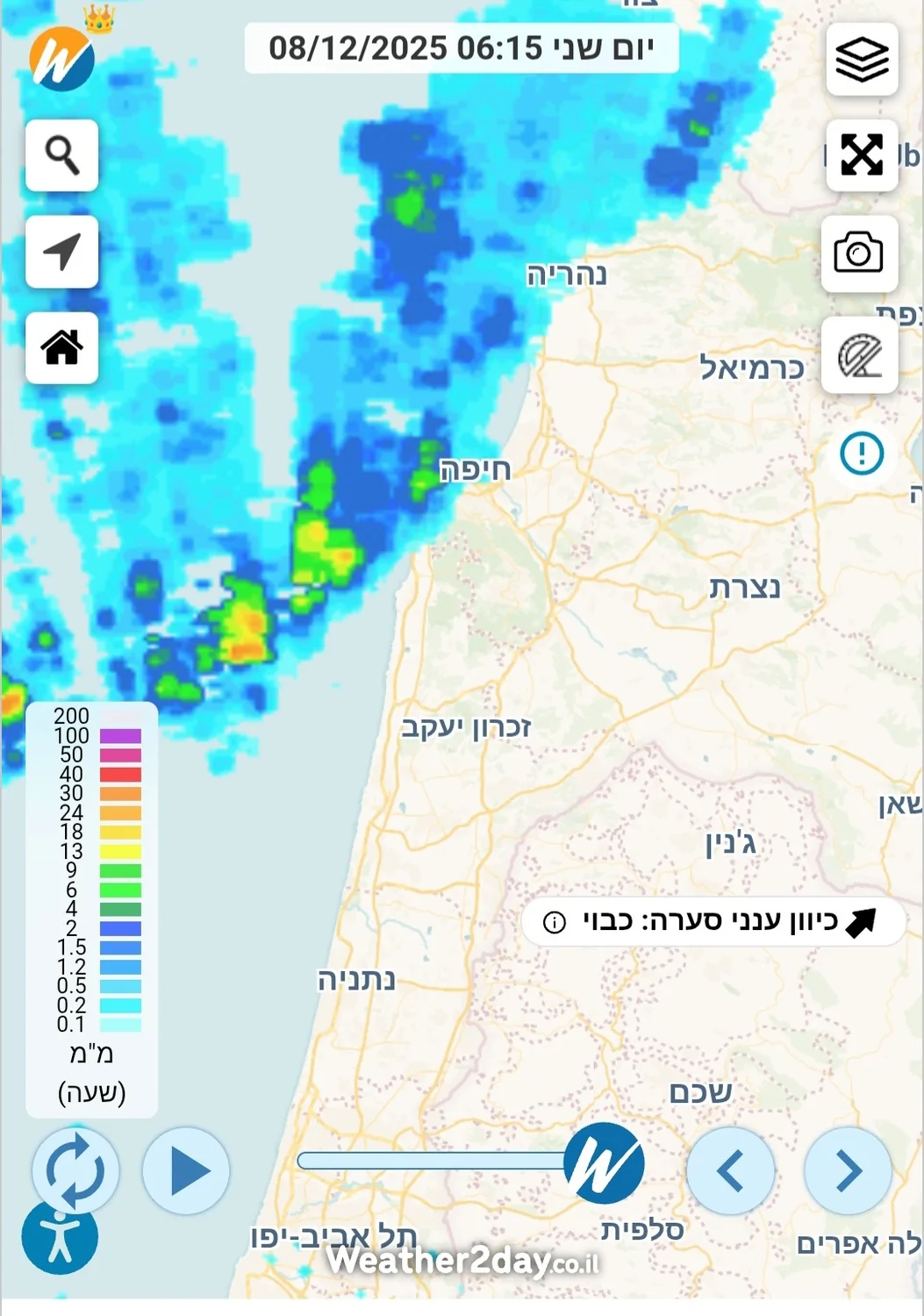Open the Weather2day logo menu
Screen dimensions: 924x1316
[61, 60]
